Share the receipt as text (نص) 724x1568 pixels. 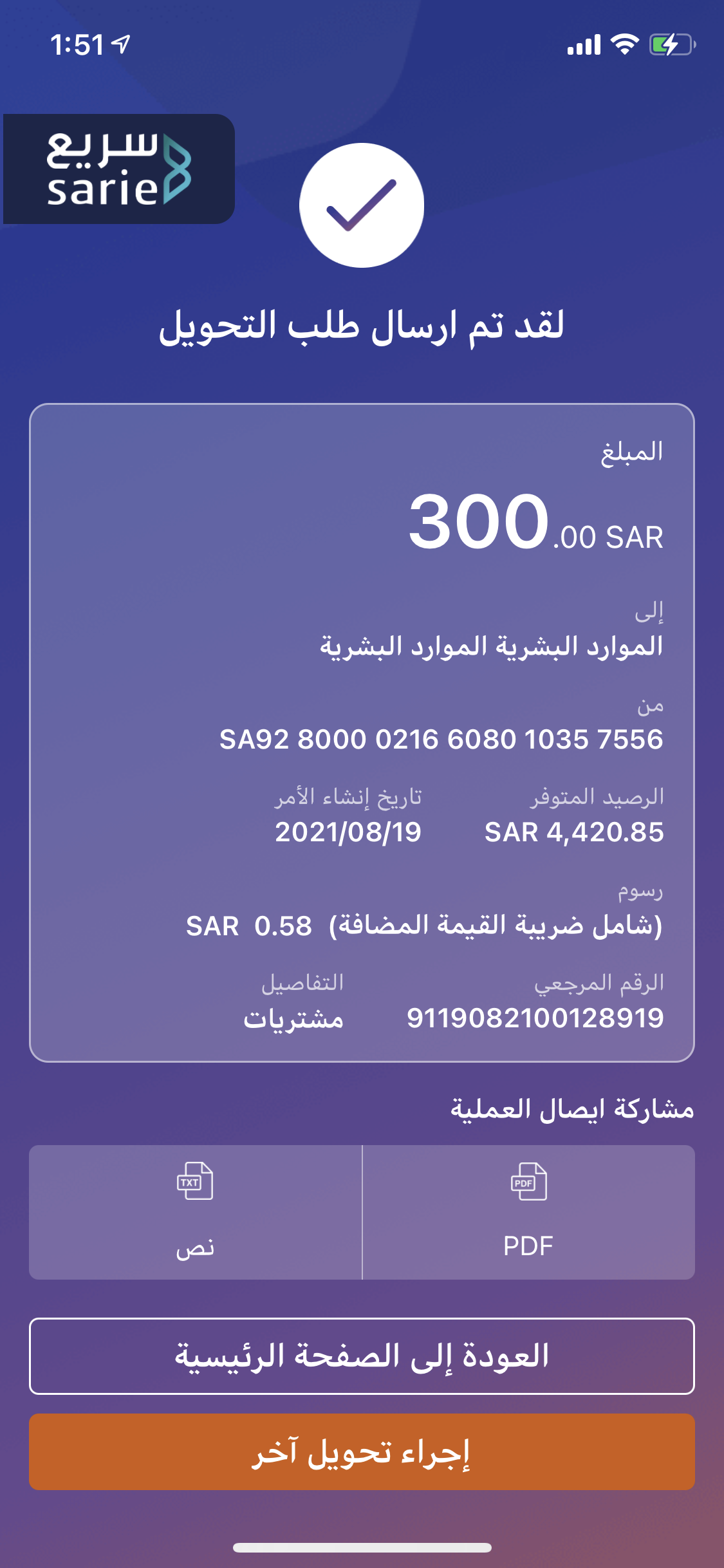click(x=196, y=1212)
